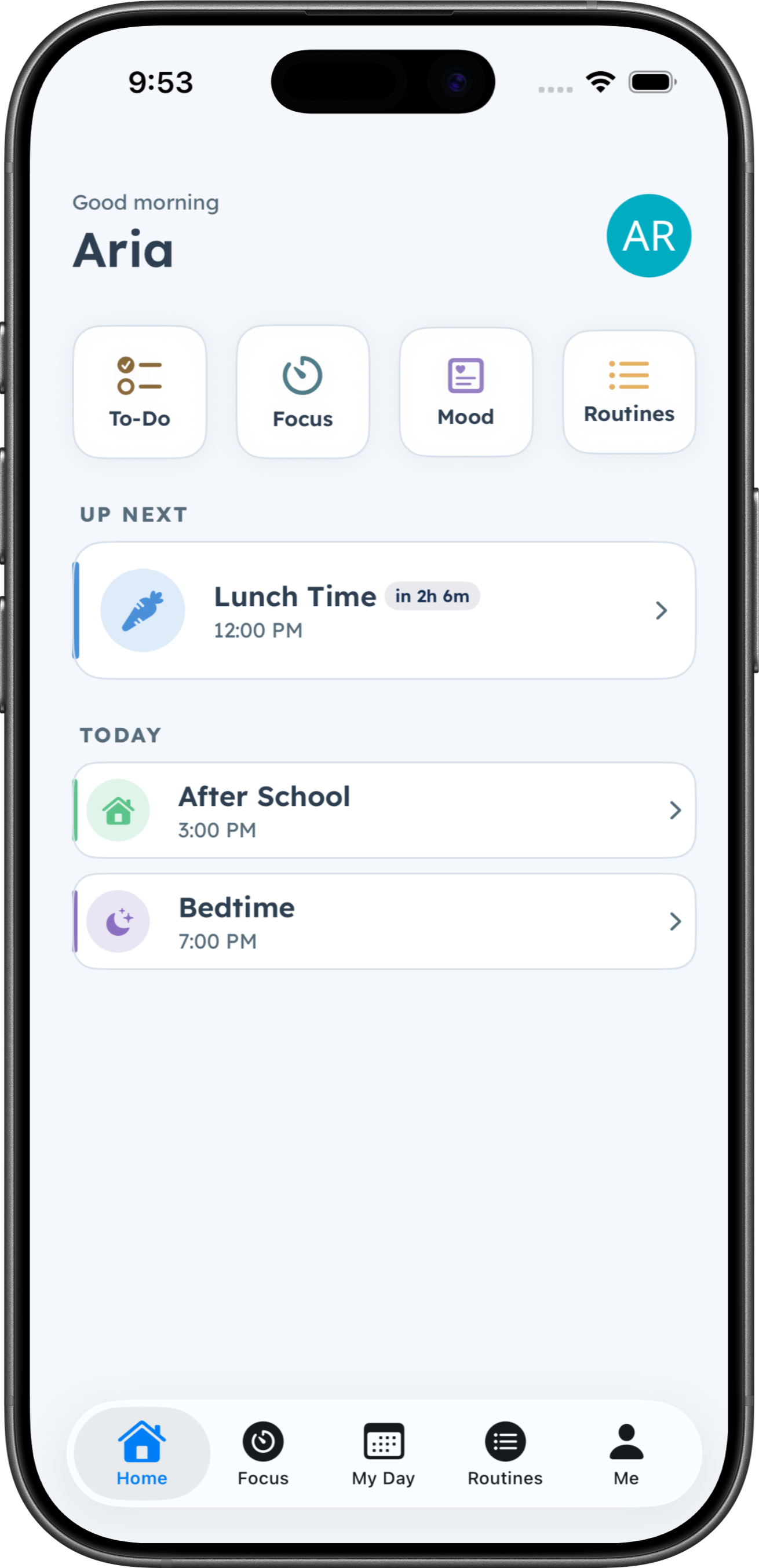Open the To-Do shortcut tile
This screenshot has width=759, height=1568.
140,391
